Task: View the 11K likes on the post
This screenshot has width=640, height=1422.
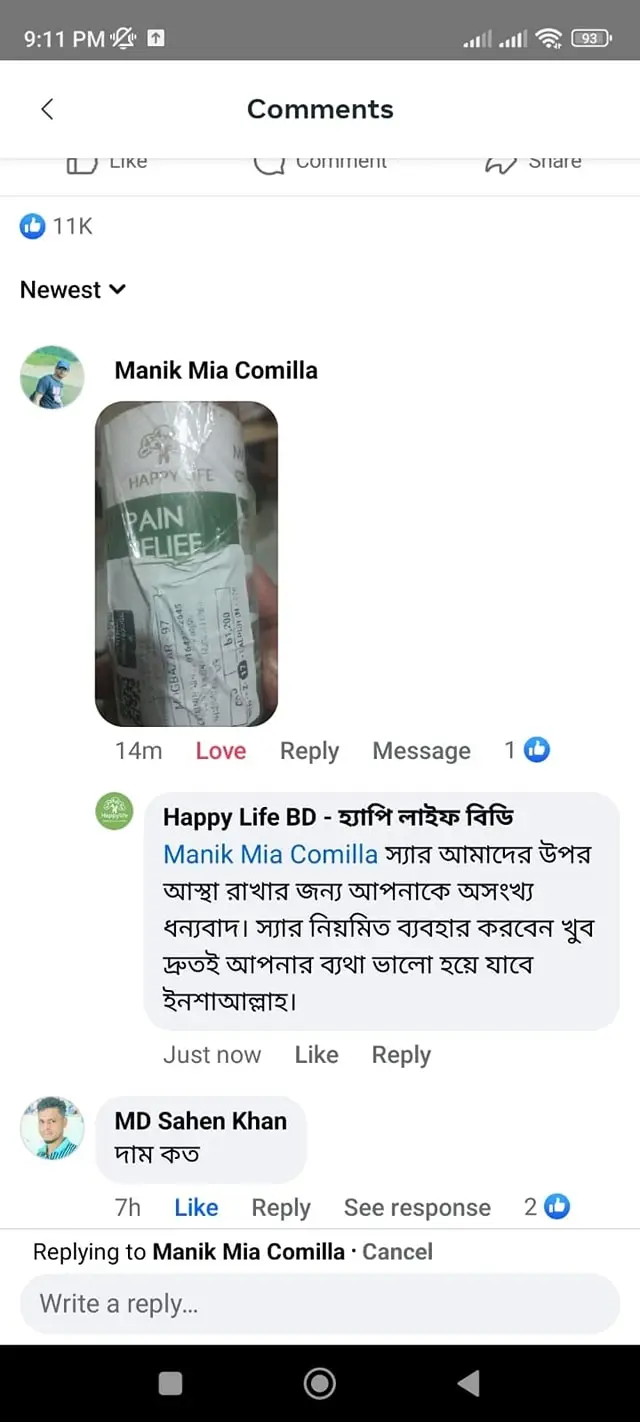Action: [x=56, y=227]
